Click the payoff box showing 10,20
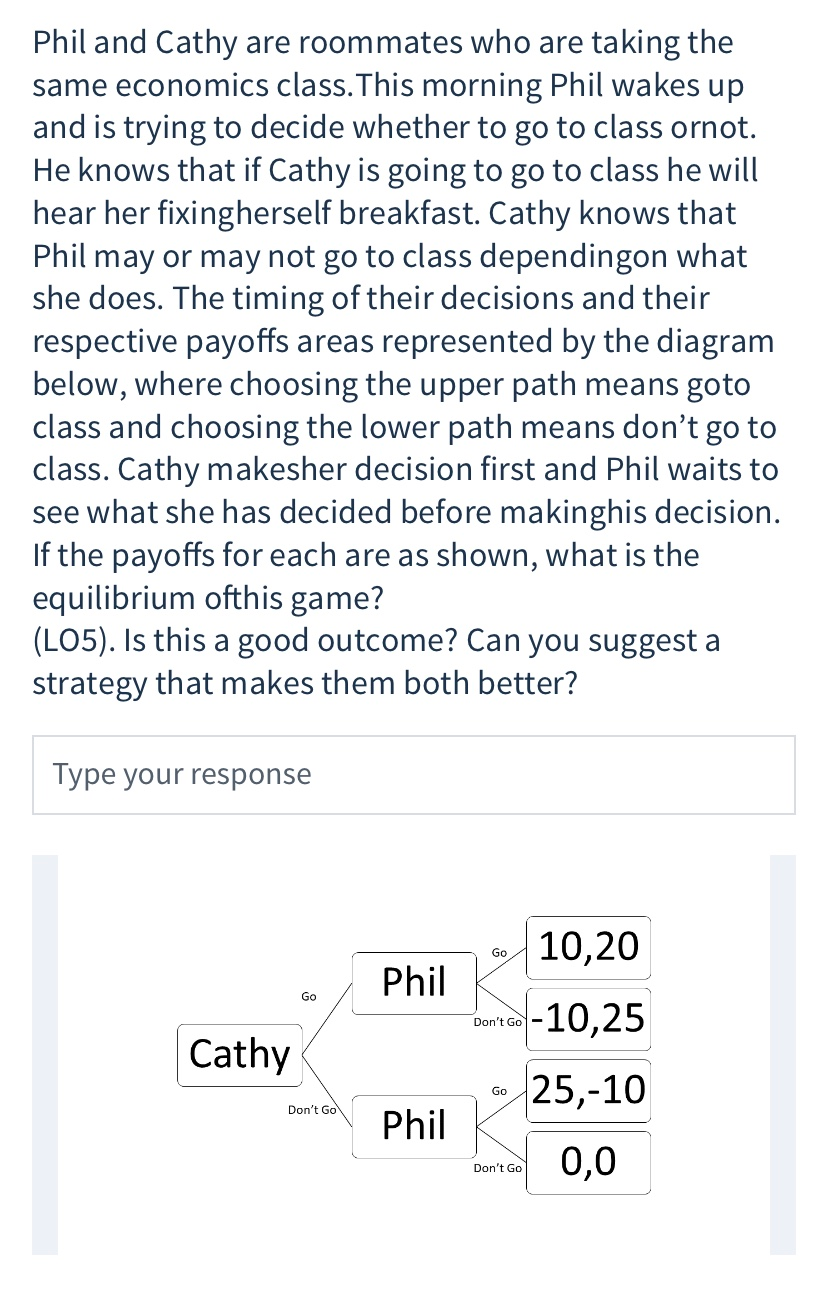The image size is (828, 1305). (588, 946)
